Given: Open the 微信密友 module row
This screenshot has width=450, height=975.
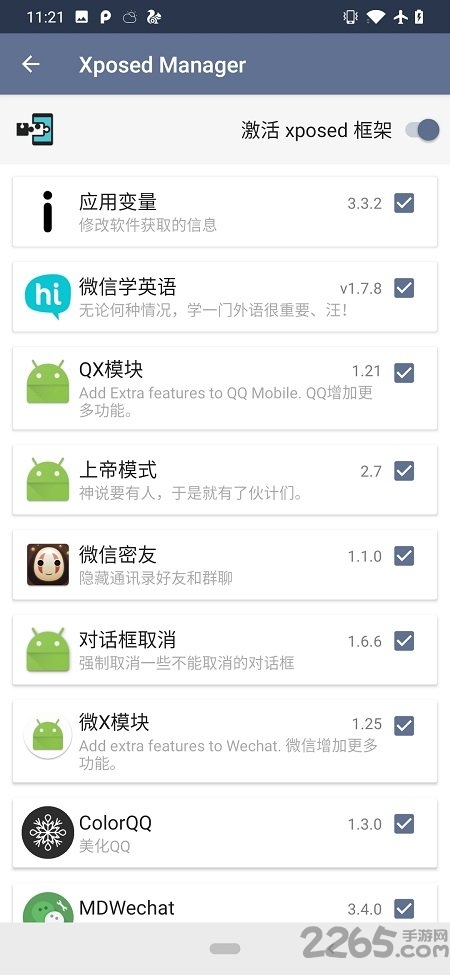Looking at the screenshot, I should [x=225, y=565].
